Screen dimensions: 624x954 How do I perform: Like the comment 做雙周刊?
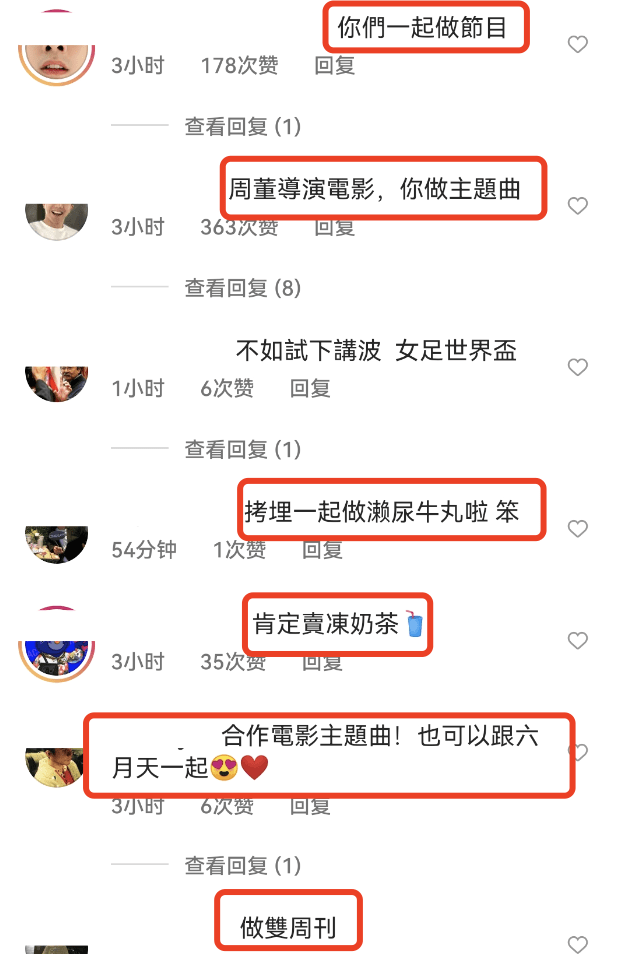tap(577, 944)
